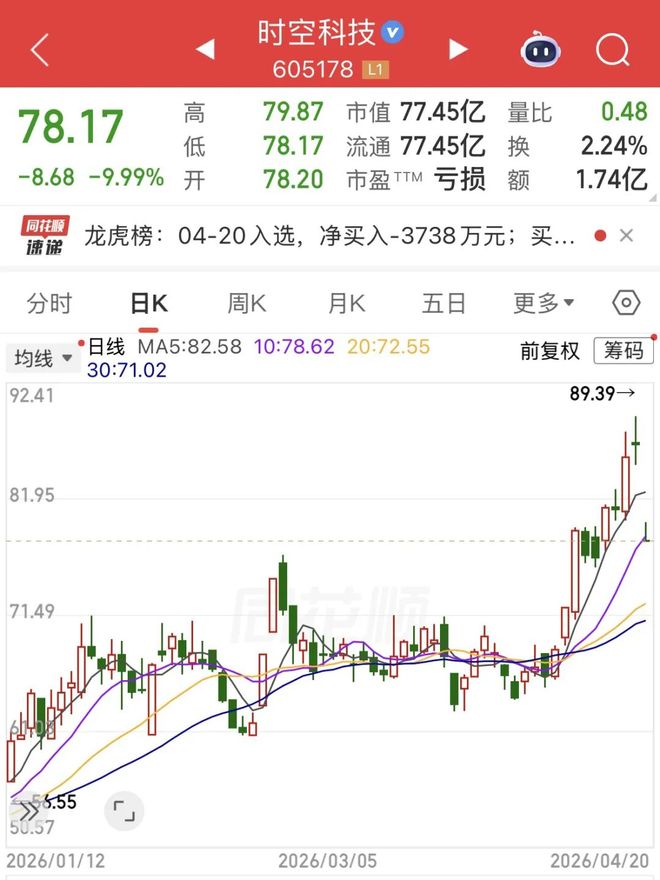Expand the 更多 chart period dropdown
Viewport: 660px width, 880px height.
543,303
